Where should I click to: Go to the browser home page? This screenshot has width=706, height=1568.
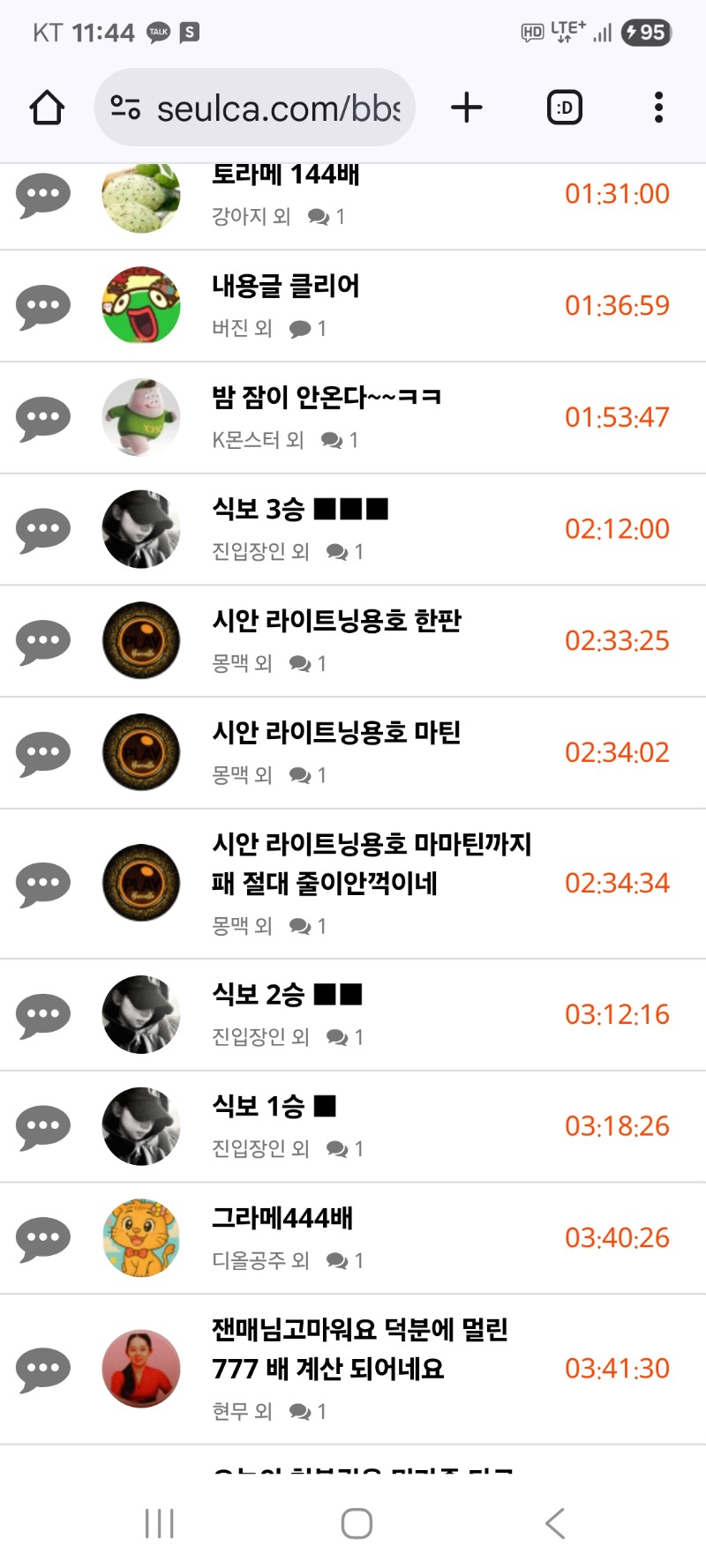point(47,108)
